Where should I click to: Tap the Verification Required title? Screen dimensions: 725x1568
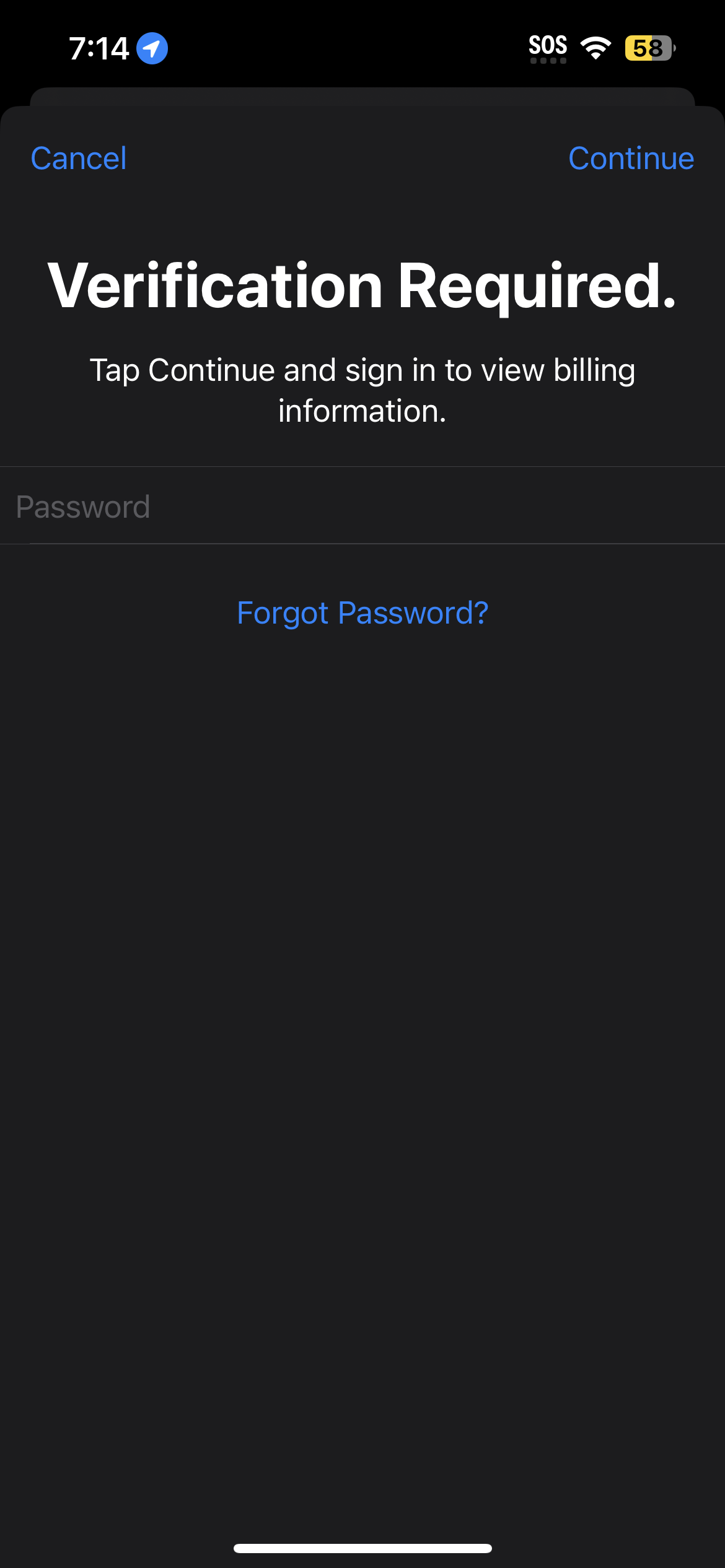click(x=362, y=286)
